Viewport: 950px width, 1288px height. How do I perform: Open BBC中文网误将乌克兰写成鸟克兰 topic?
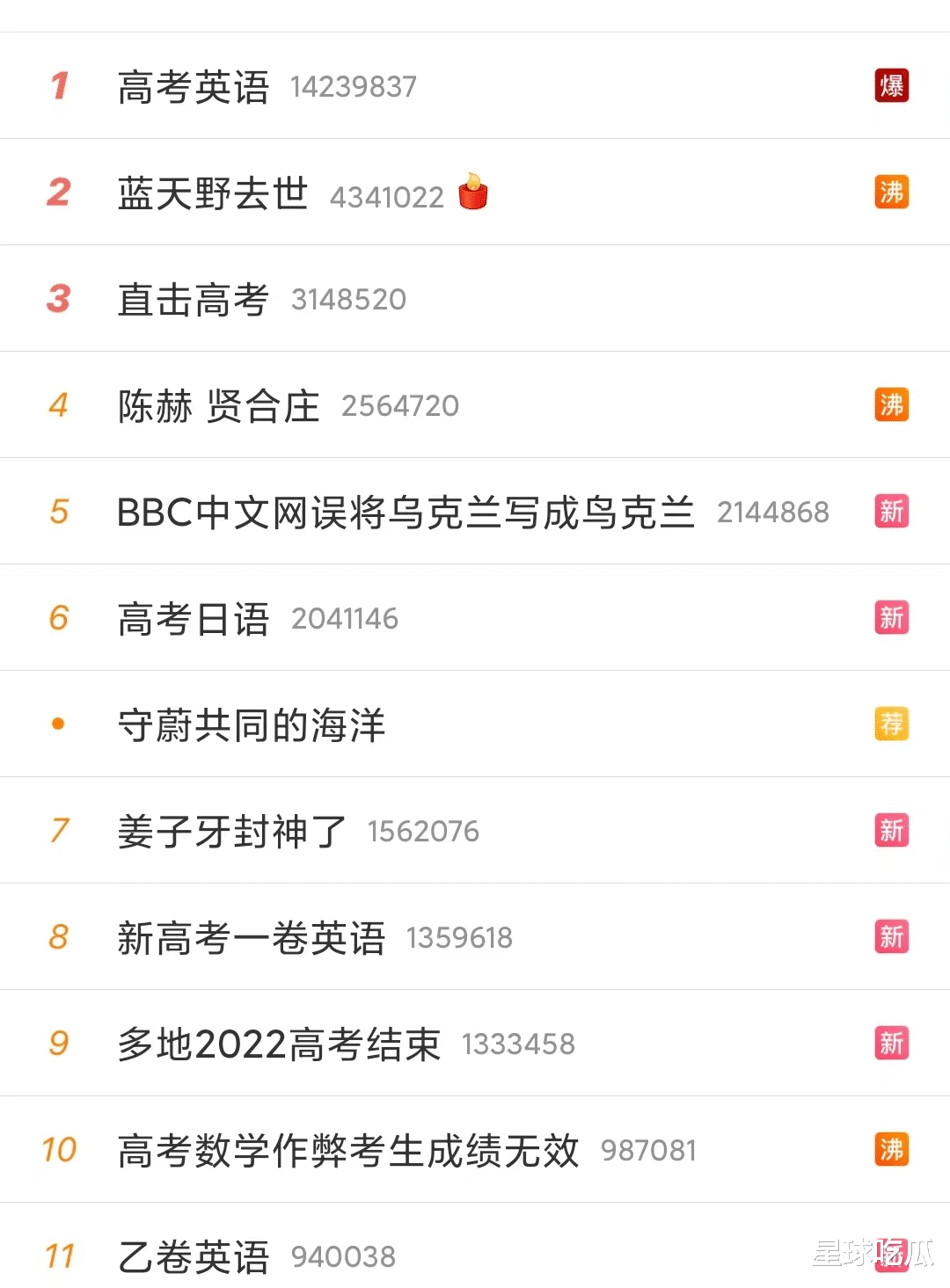[x=406, y=513]
